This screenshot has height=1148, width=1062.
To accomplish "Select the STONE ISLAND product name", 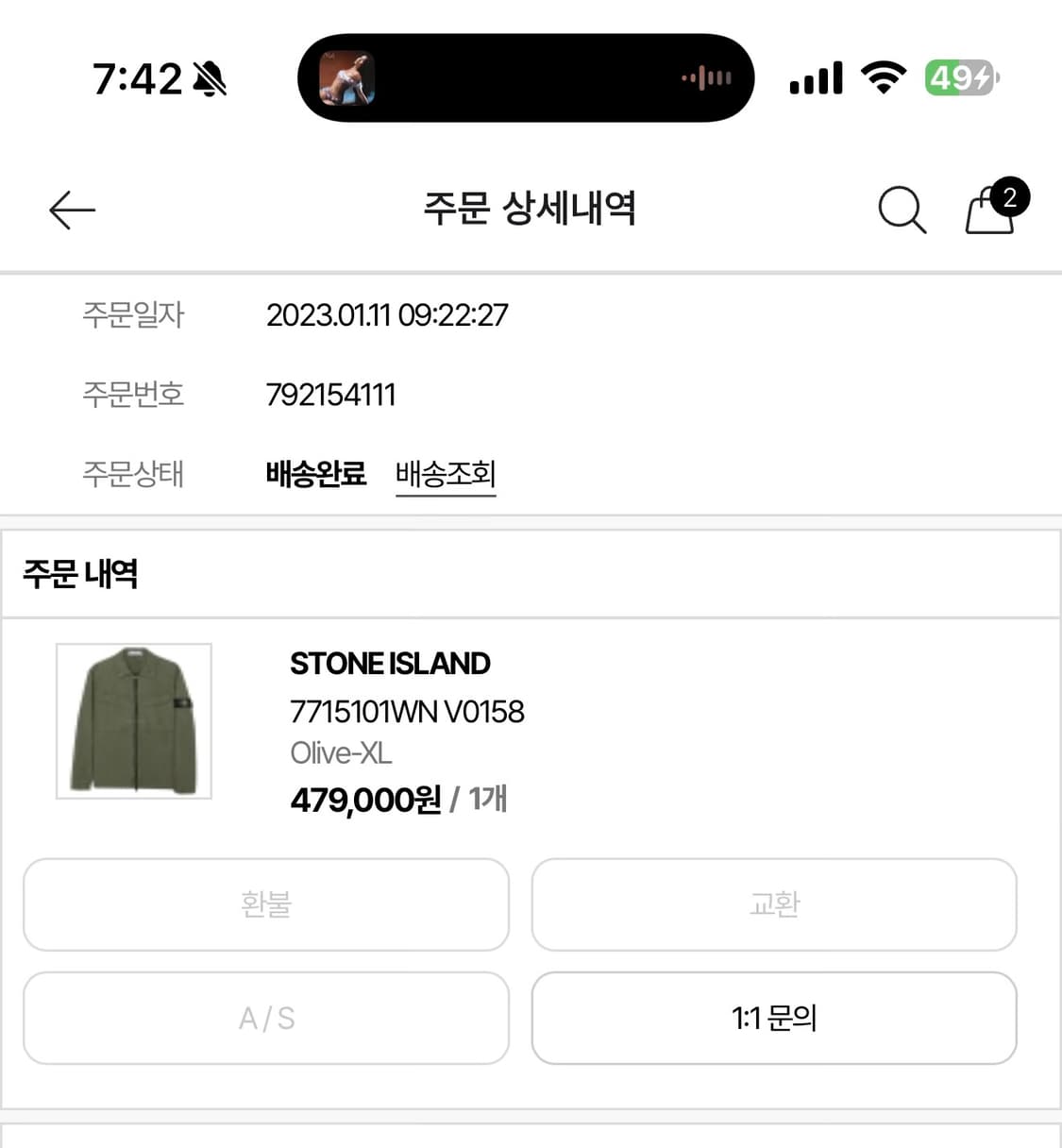I will (x=389, y=663).
